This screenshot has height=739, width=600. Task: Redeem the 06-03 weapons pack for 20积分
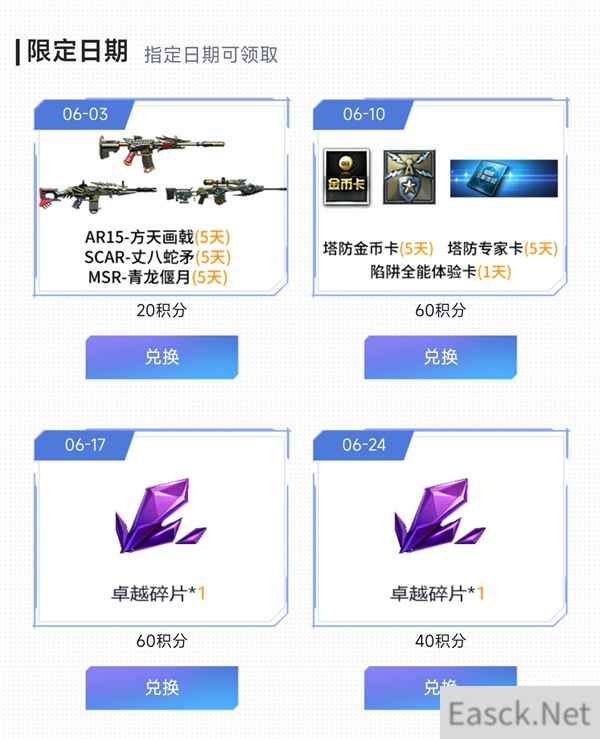click(x=161, y=357)
